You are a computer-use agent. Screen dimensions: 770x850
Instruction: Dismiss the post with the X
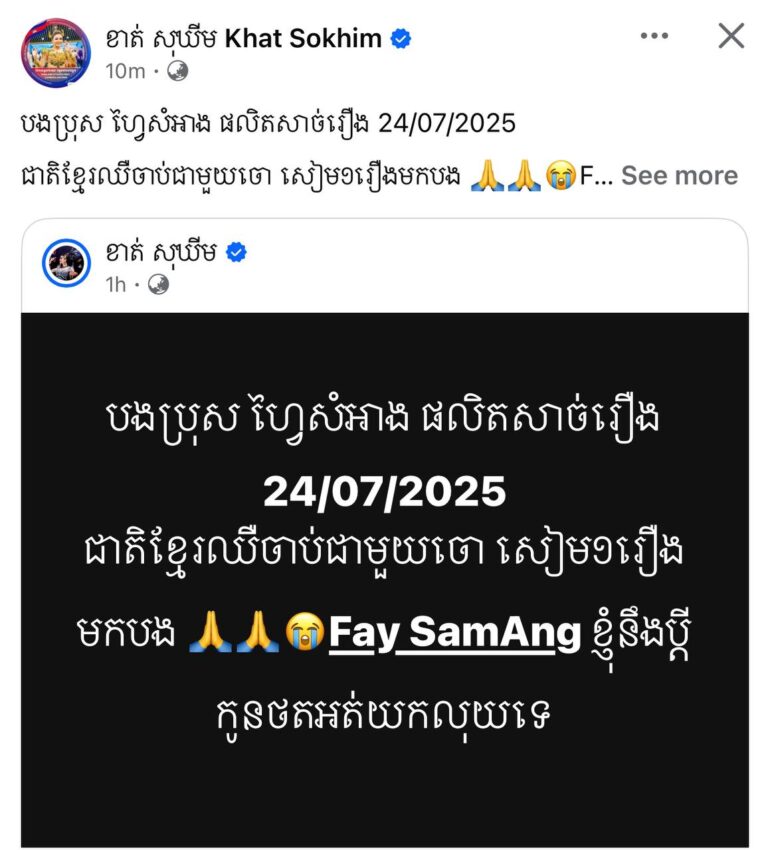pos(732,36)
